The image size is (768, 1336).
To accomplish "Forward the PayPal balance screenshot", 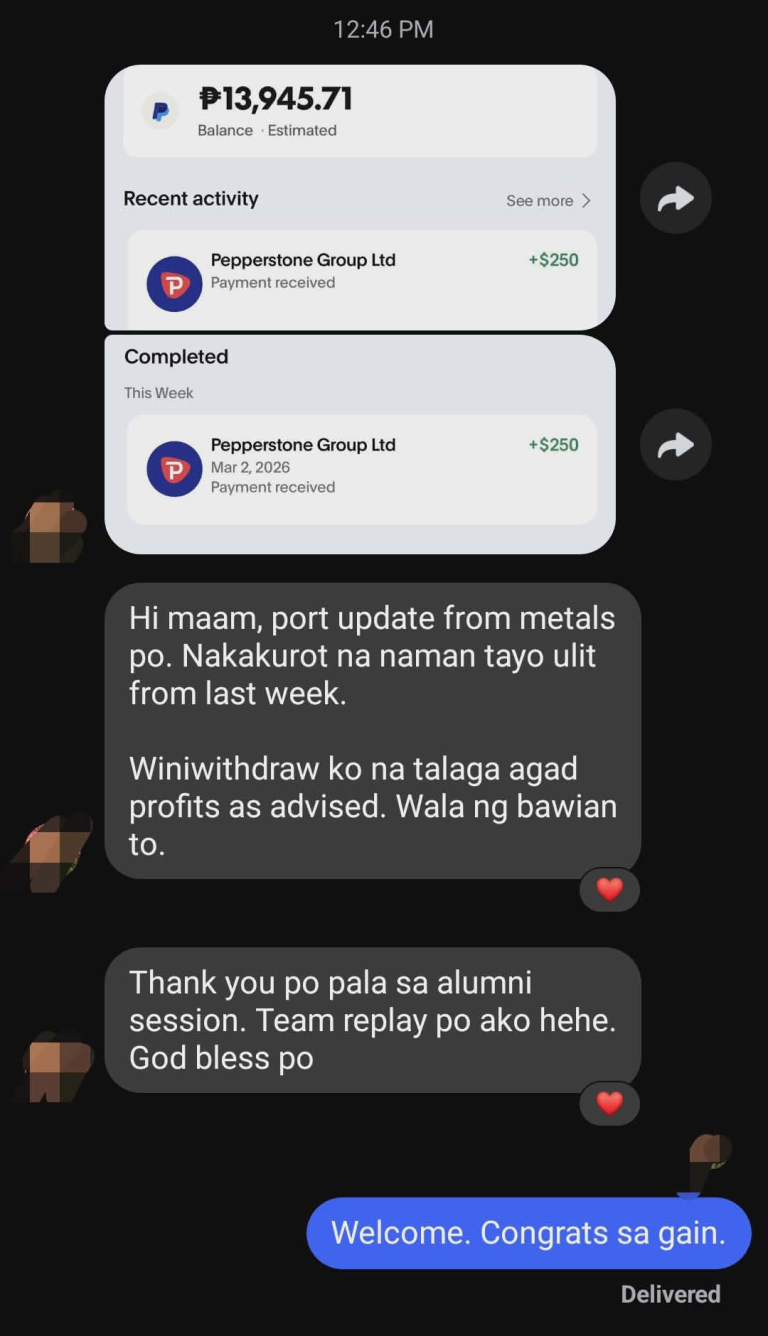I will (x=675, y=199).
